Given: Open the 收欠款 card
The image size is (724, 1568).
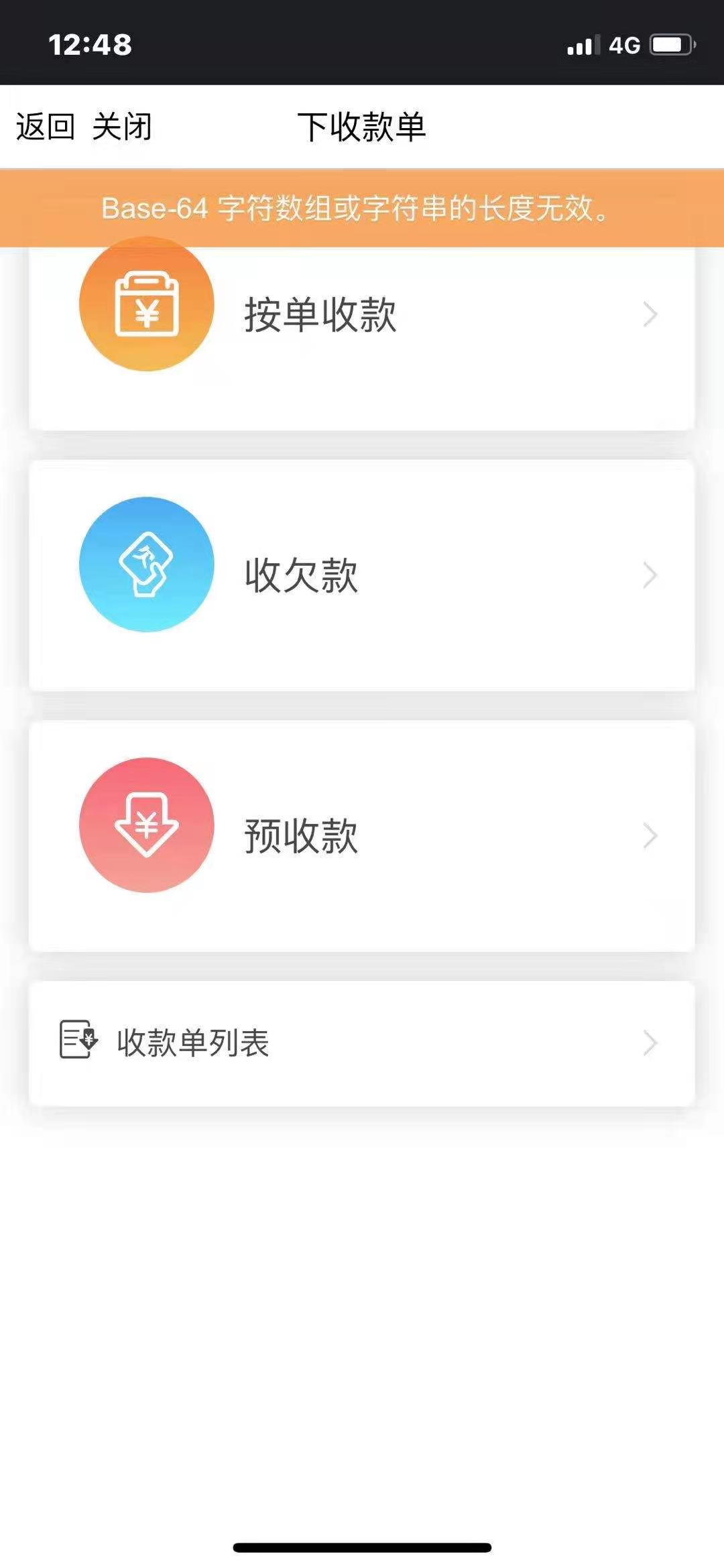Looking at the screenshot, I should coord(362,575).
